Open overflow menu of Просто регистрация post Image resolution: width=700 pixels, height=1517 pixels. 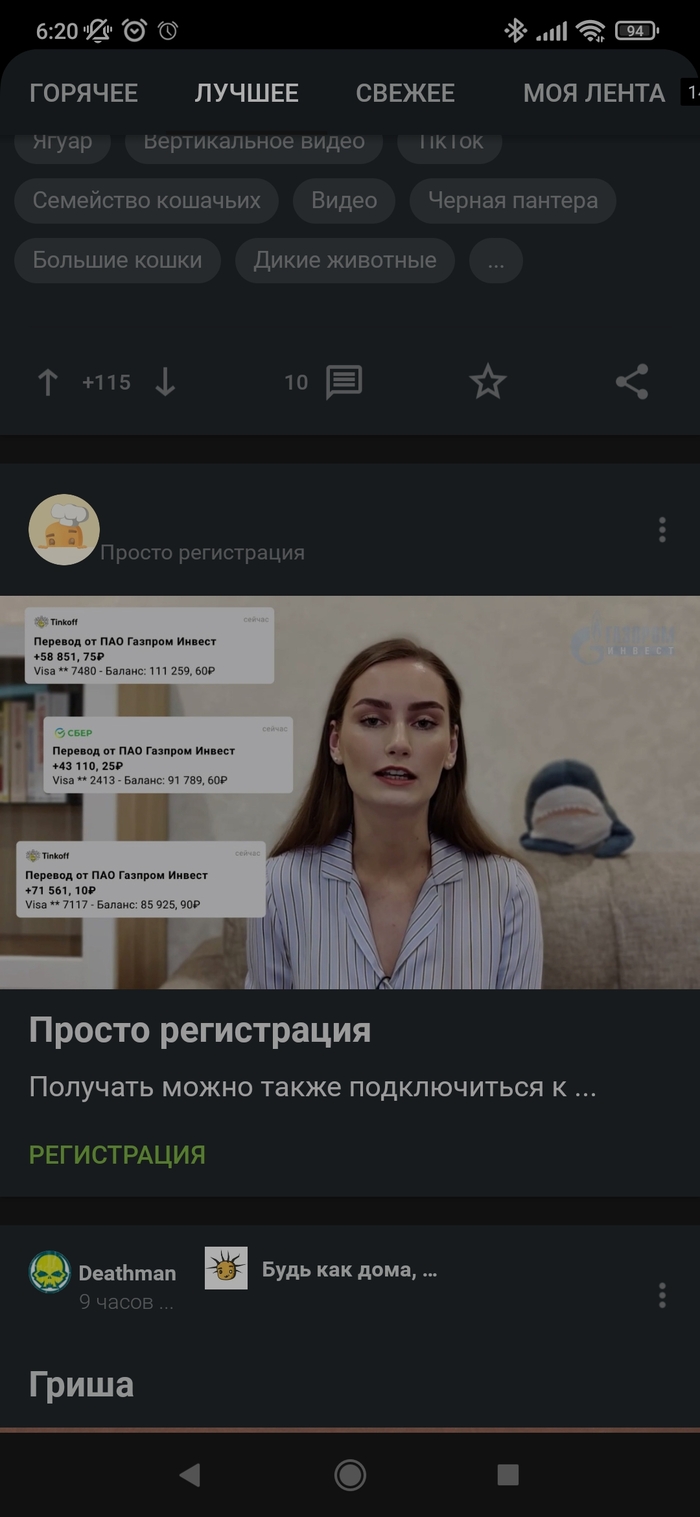pyautogui.click(x=662, y=530)
